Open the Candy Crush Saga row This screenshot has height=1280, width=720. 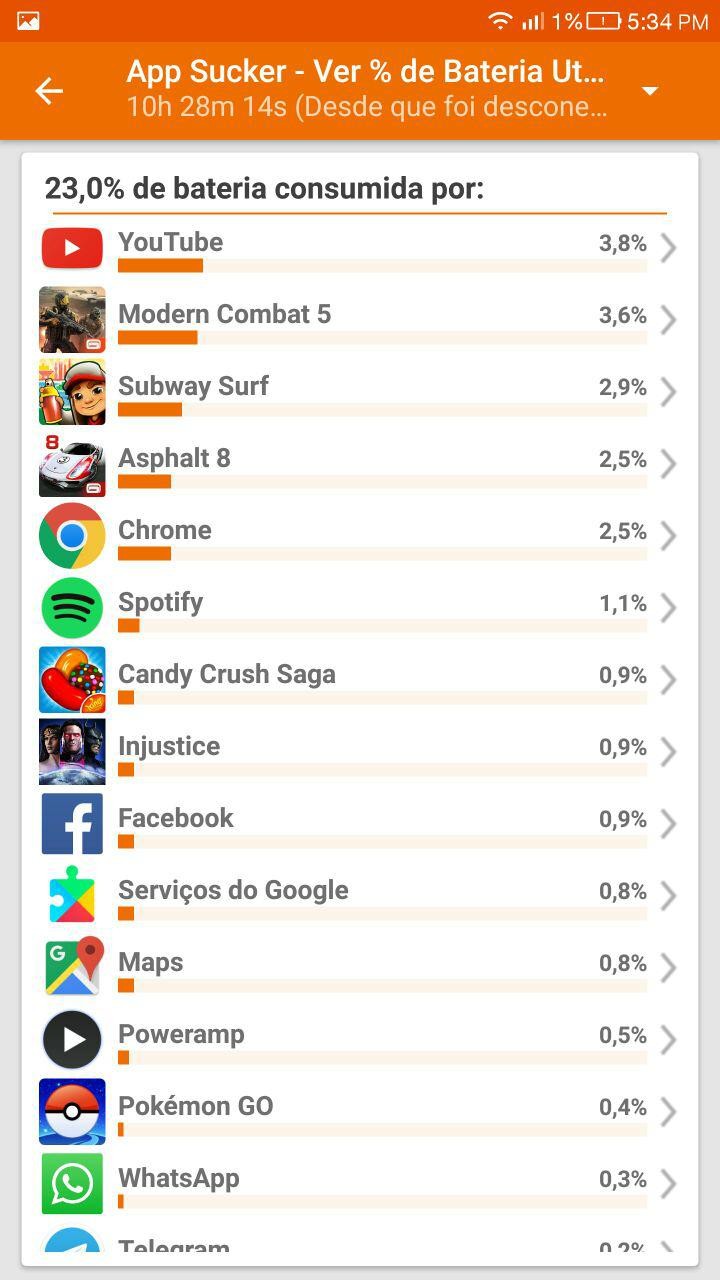(360, 680)
